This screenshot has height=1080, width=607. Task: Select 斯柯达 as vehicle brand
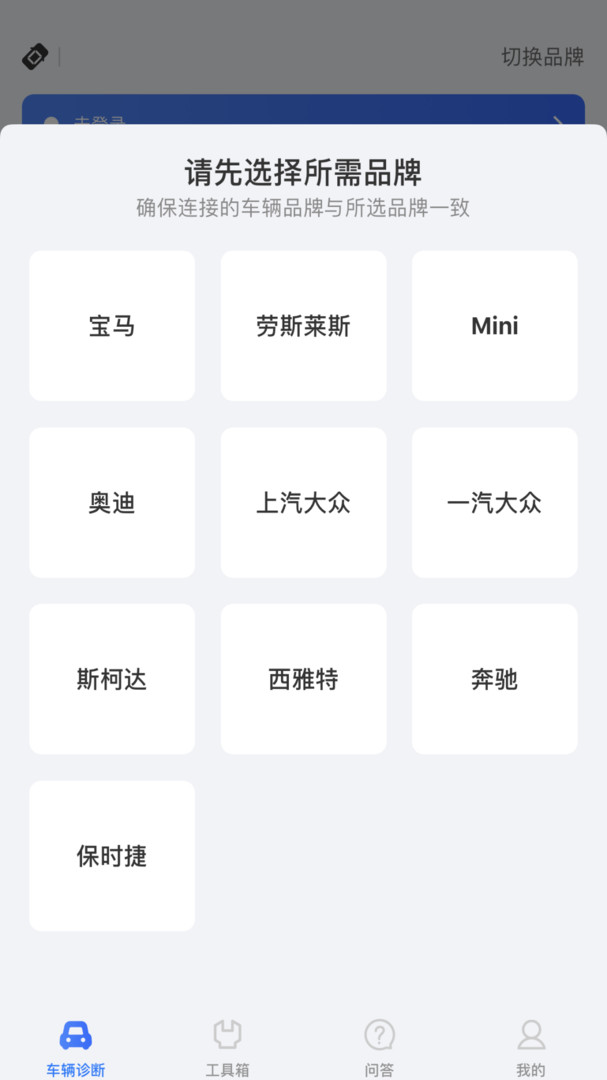click(112, 679)
